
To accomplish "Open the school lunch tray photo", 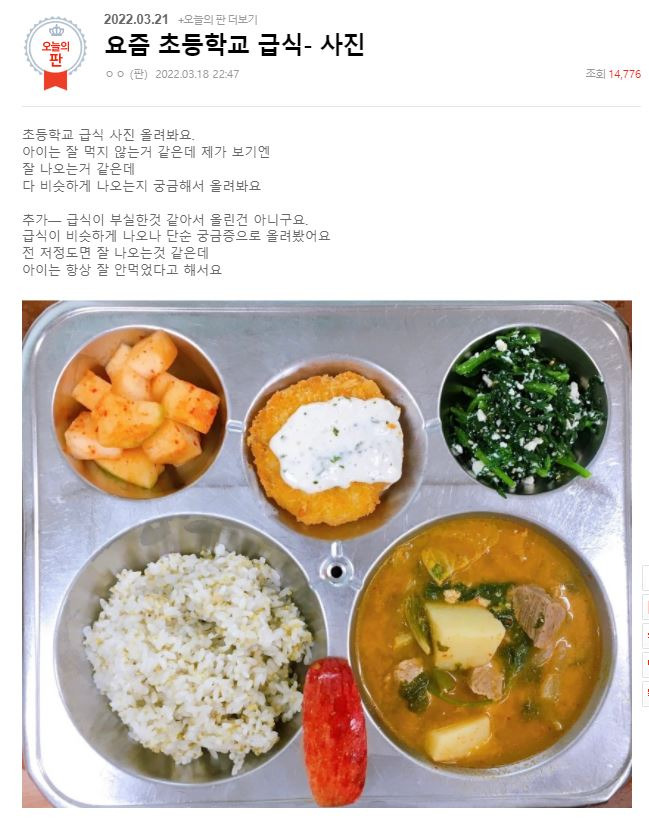I will [326, 553].
